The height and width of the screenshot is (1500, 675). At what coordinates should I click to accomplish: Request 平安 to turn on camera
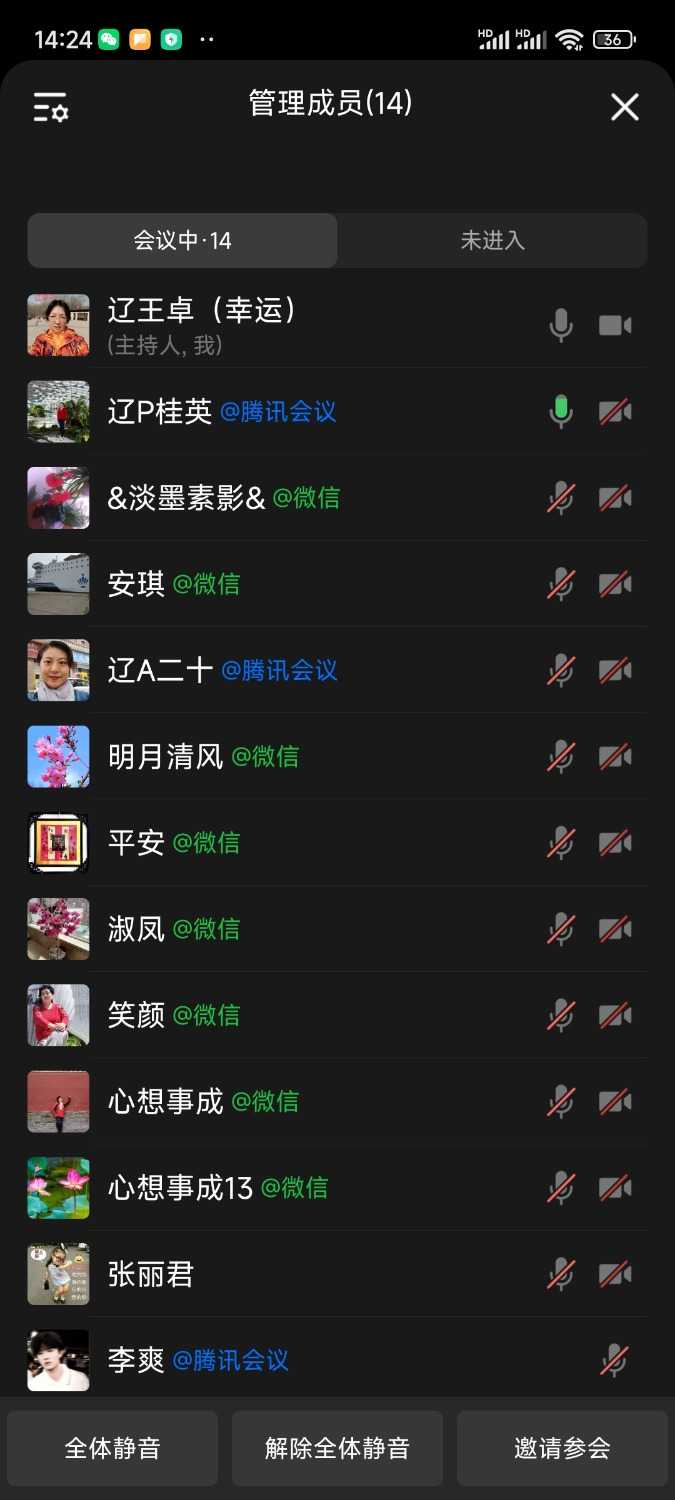pyautogui.click(x=615, y=843)
